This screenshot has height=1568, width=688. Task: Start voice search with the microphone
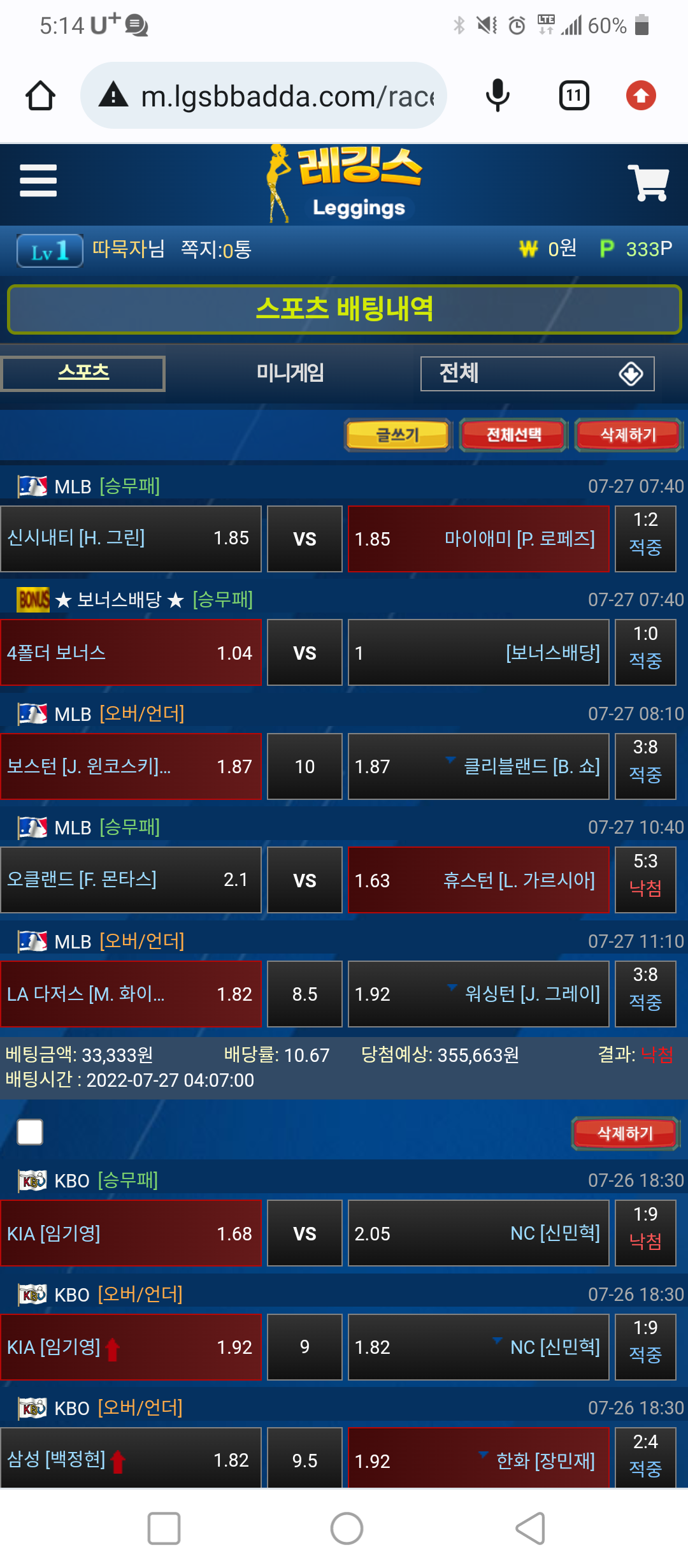(x=498, y=96)
